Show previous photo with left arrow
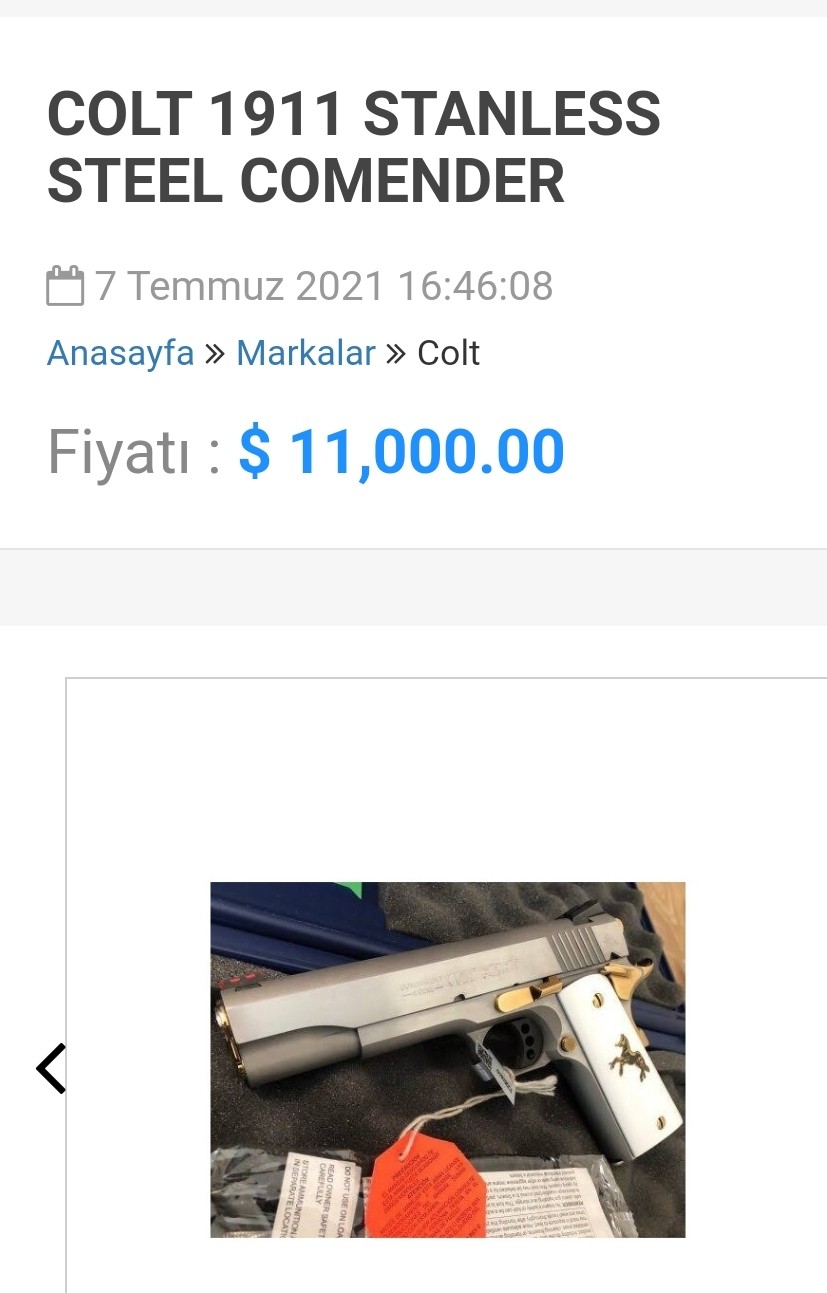827x1293 pixels. (x=51, y=1068)
